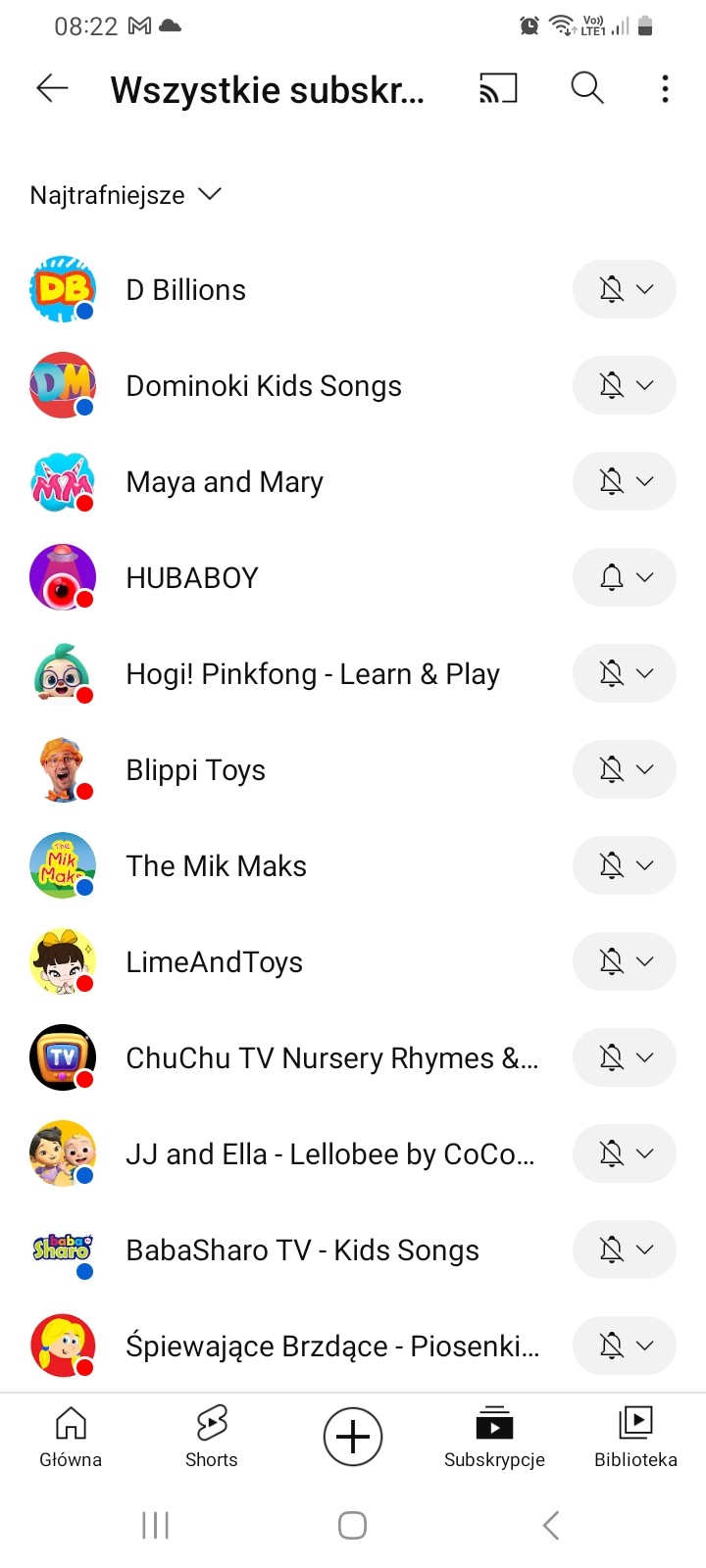Screen dimensions: 706x1568
Task: Switch to the Shorts tab
Action: [x=212, y=1437]
